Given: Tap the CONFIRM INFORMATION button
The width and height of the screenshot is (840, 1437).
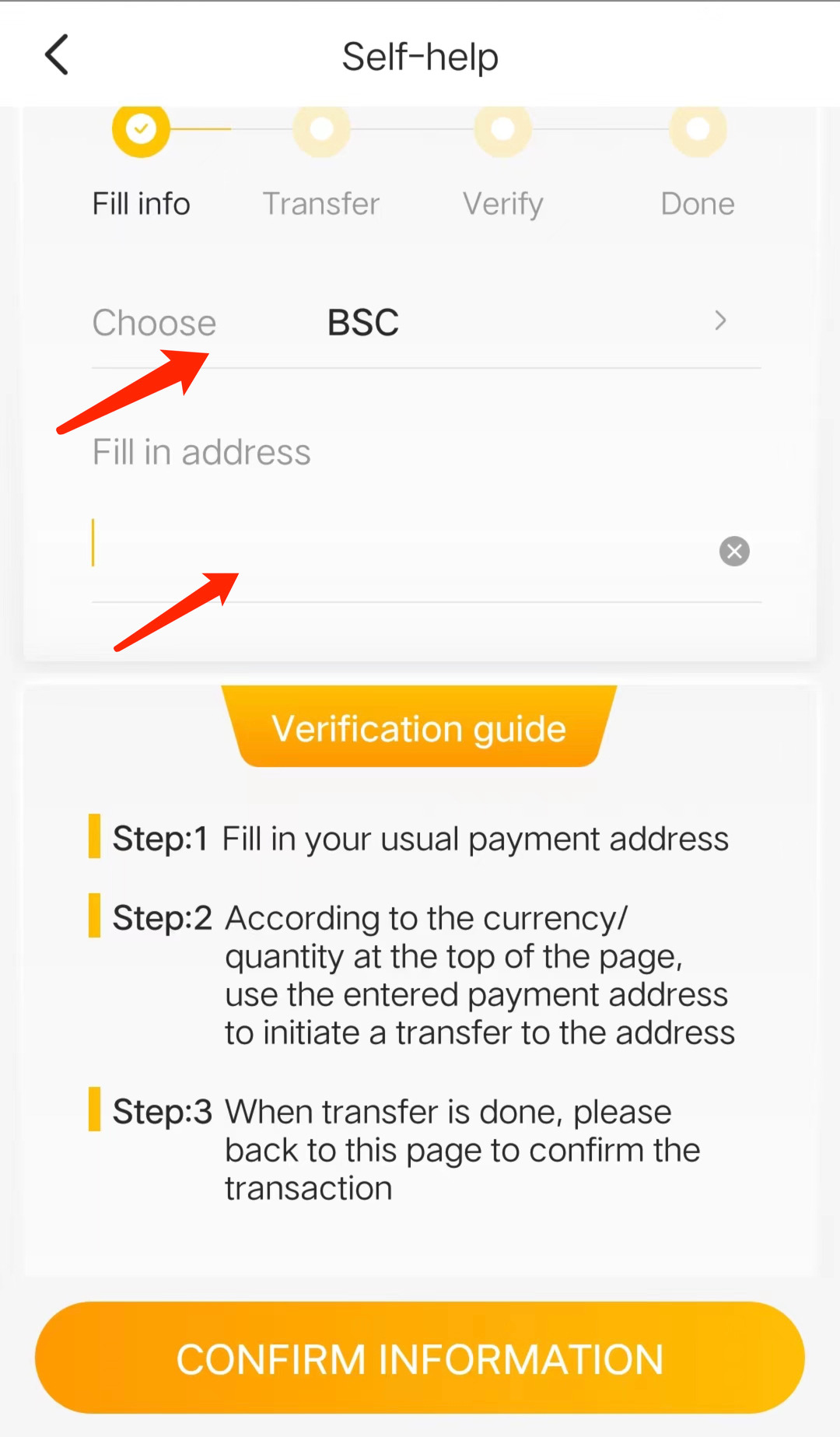Looking at the screenshot, I should pos(420,1358).
